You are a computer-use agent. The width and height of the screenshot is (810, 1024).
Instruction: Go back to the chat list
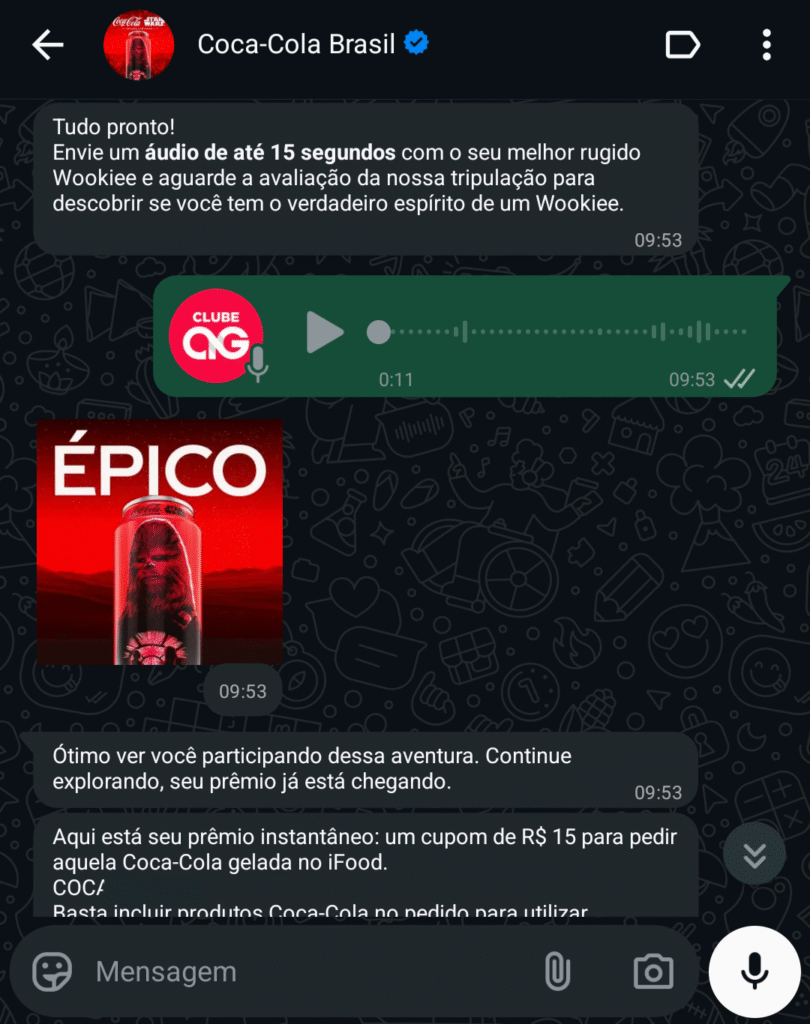[x=47, y=45]
